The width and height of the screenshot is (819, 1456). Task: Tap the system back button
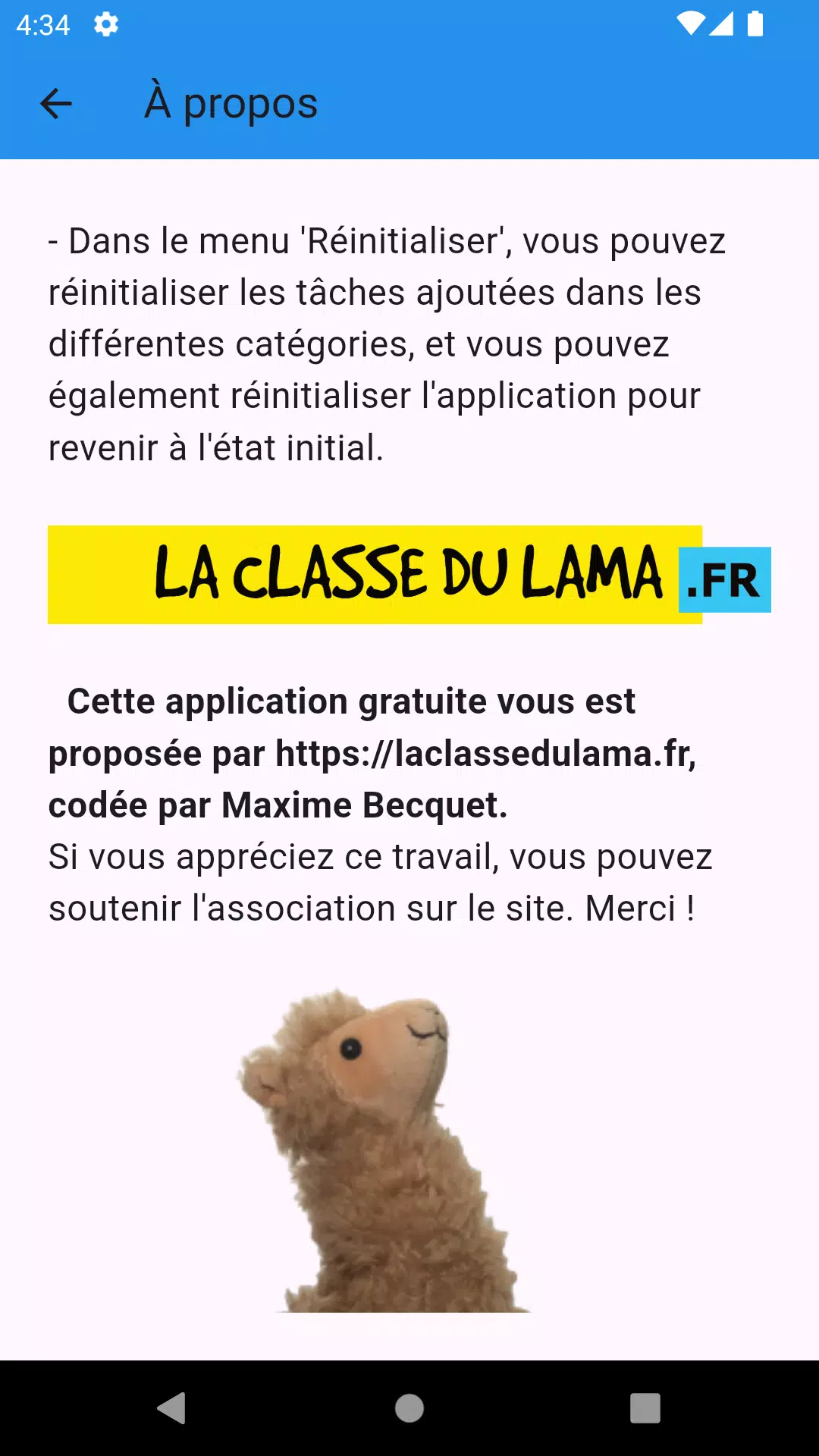pyautogui.click(x=171, y=1408)
